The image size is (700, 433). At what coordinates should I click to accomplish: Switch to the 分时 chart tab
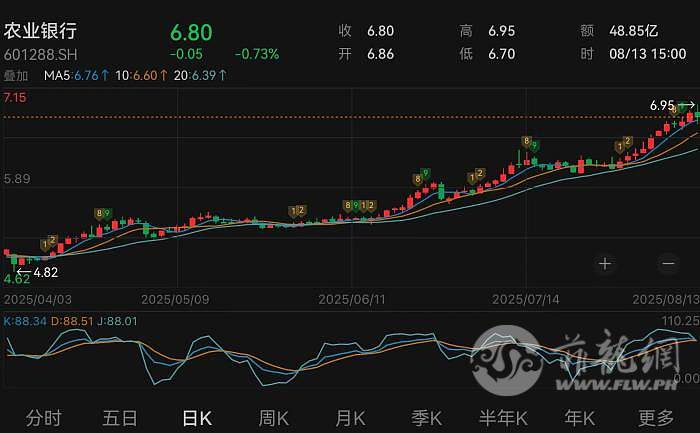[43, 417]
